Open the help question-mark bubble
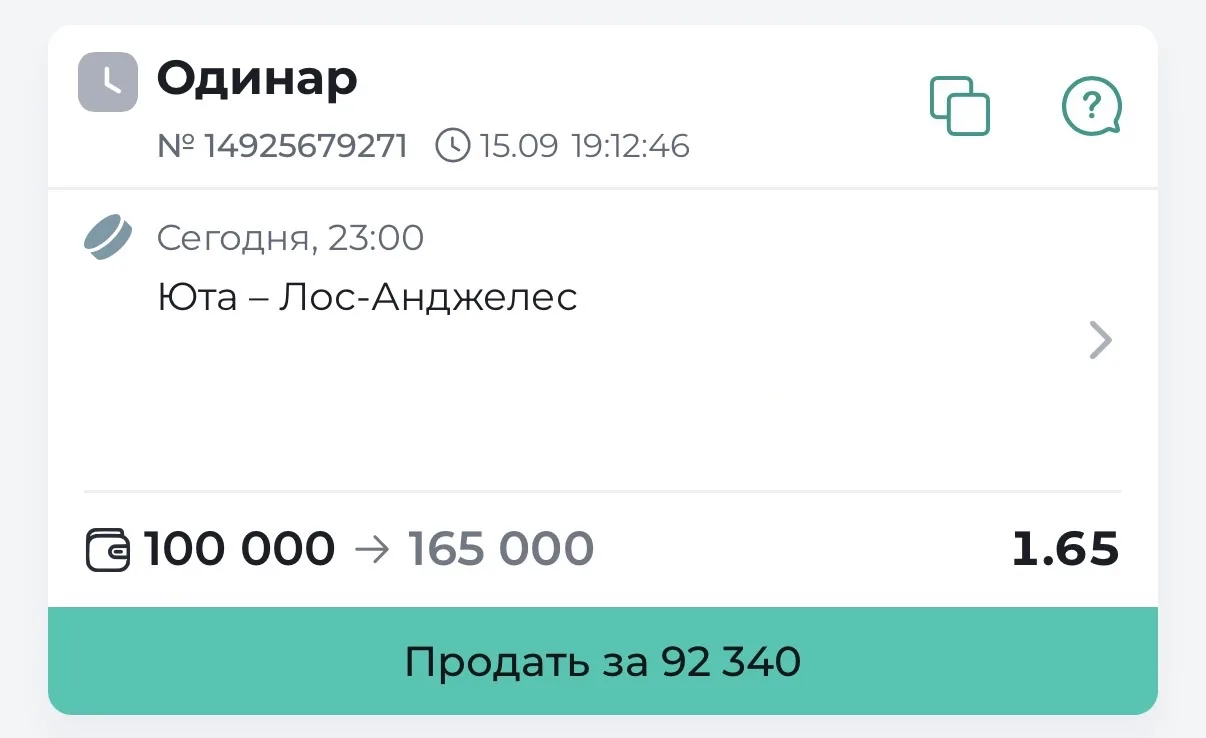 click(x=1091, y=106)
